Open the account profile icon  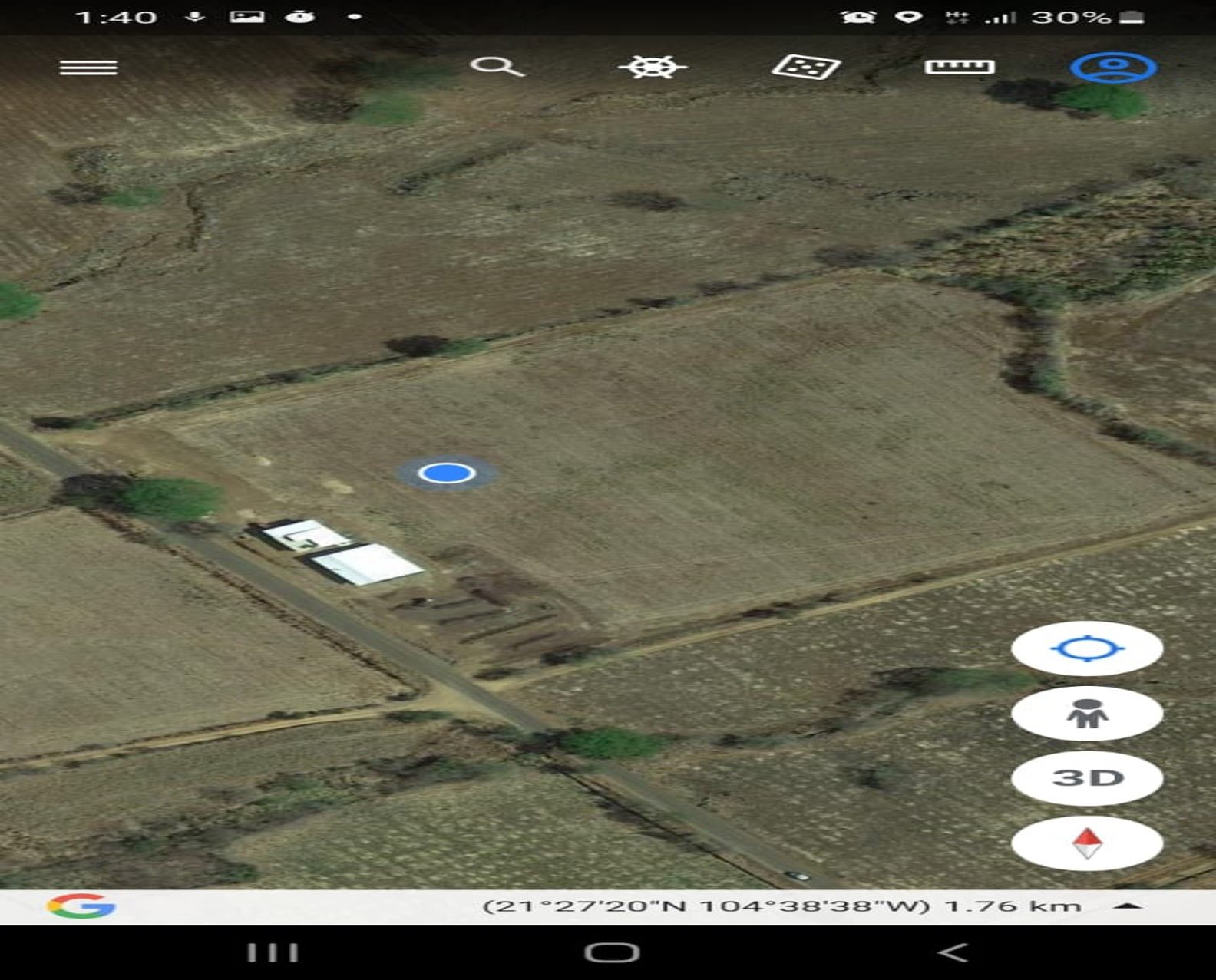[1112, 67]
